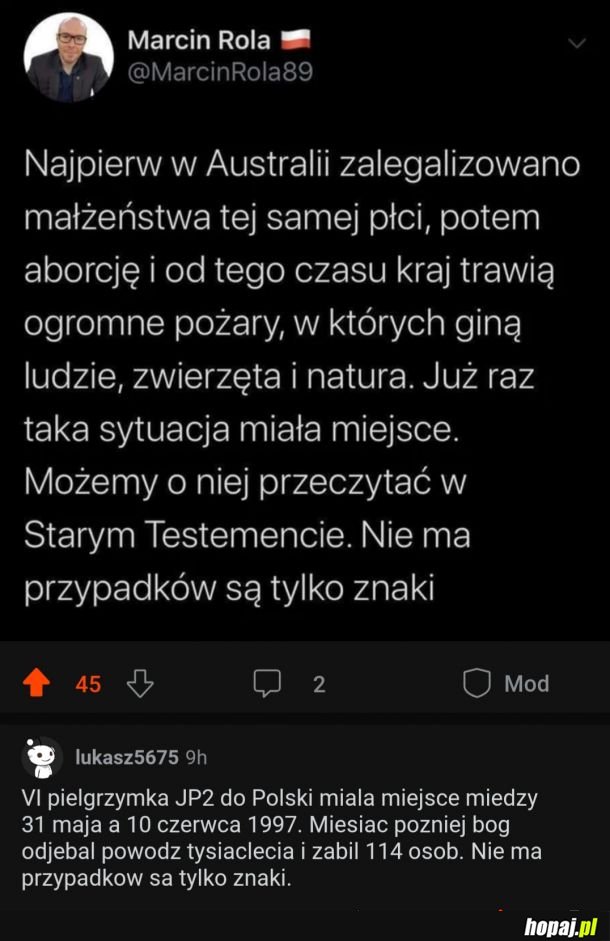Upvote the post with 45 points

point(37,684)
